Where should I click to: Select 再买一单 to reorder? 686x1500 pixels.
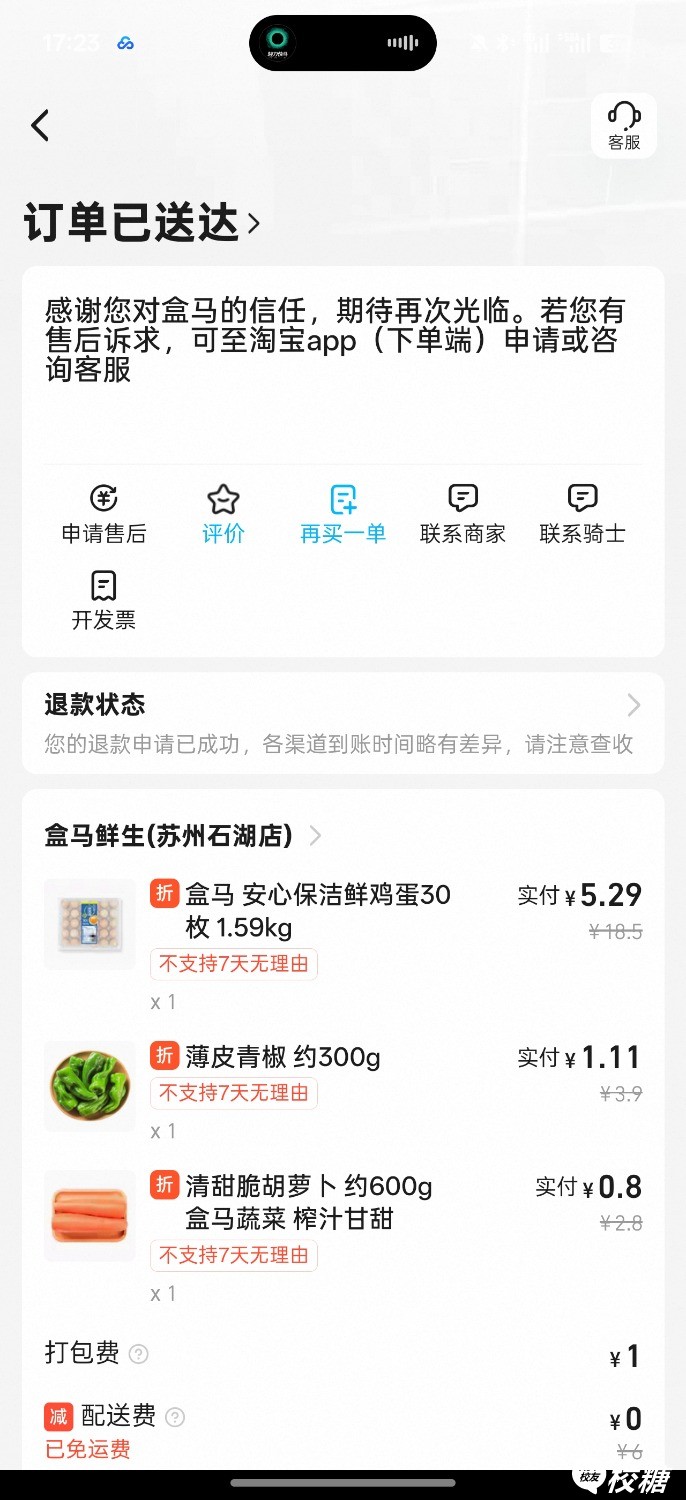tap(343, 514)
